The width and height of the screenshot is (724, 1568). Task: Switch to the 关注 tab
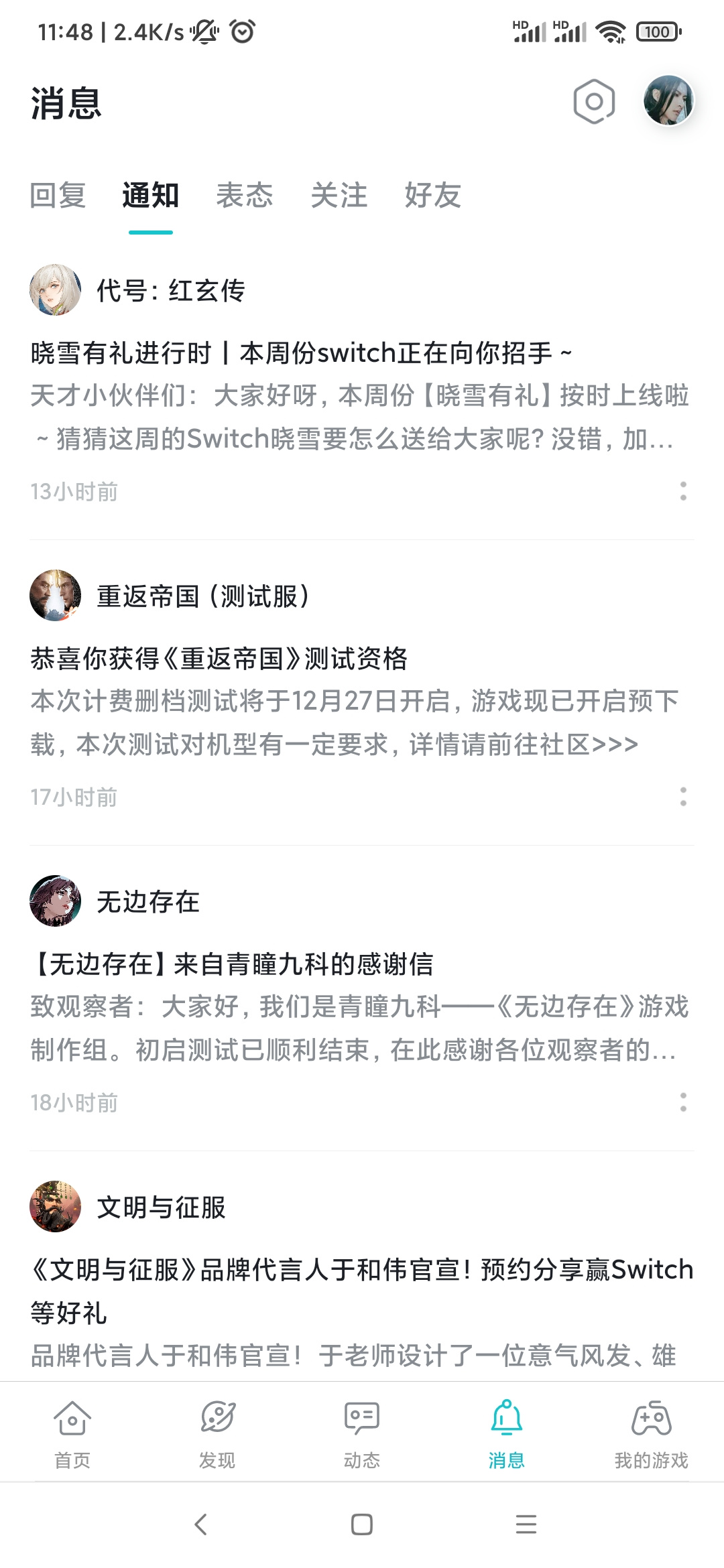[x=339, y=195]
